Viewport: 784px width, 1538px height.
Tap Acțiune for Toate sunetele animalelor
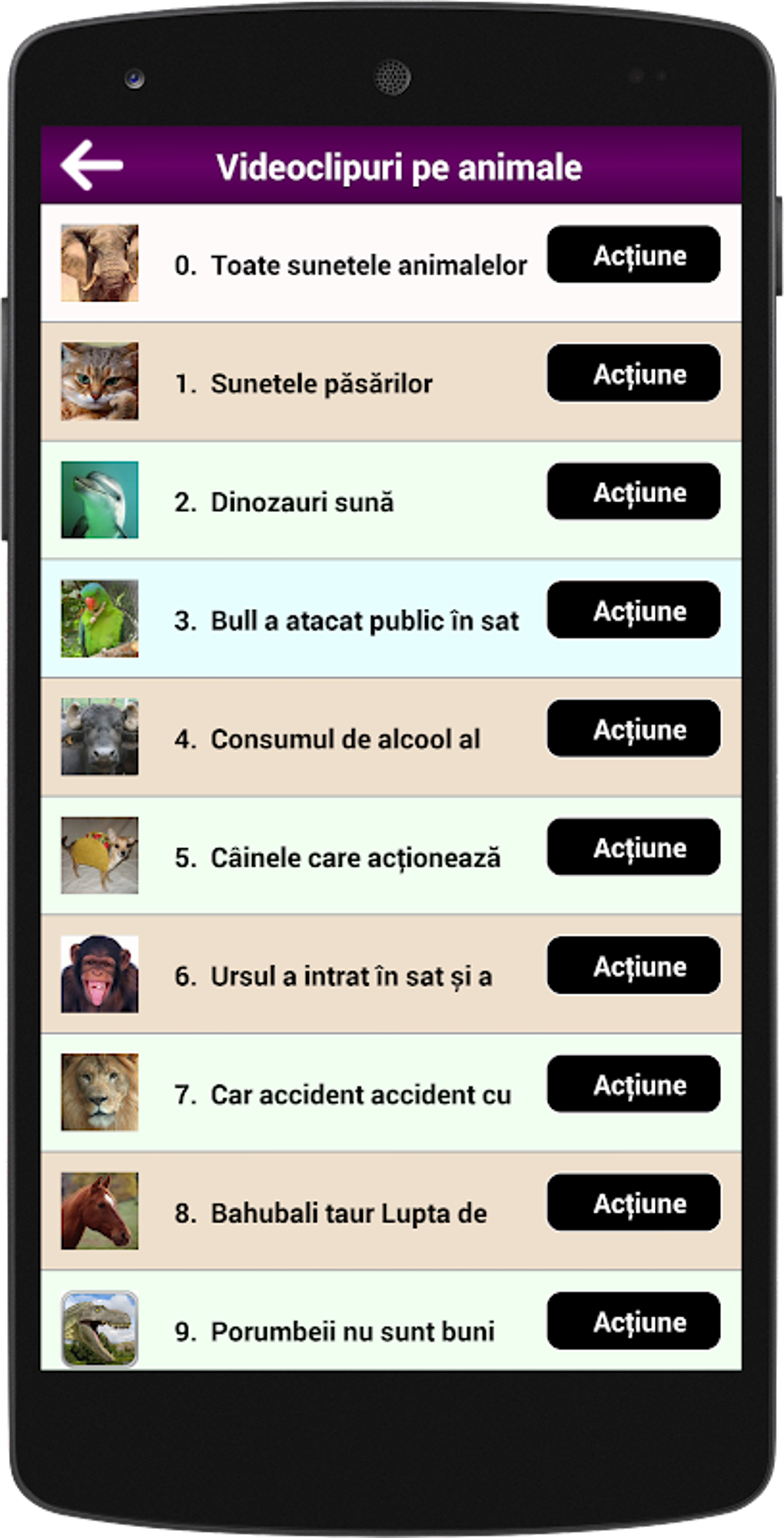tap(633, 255)
